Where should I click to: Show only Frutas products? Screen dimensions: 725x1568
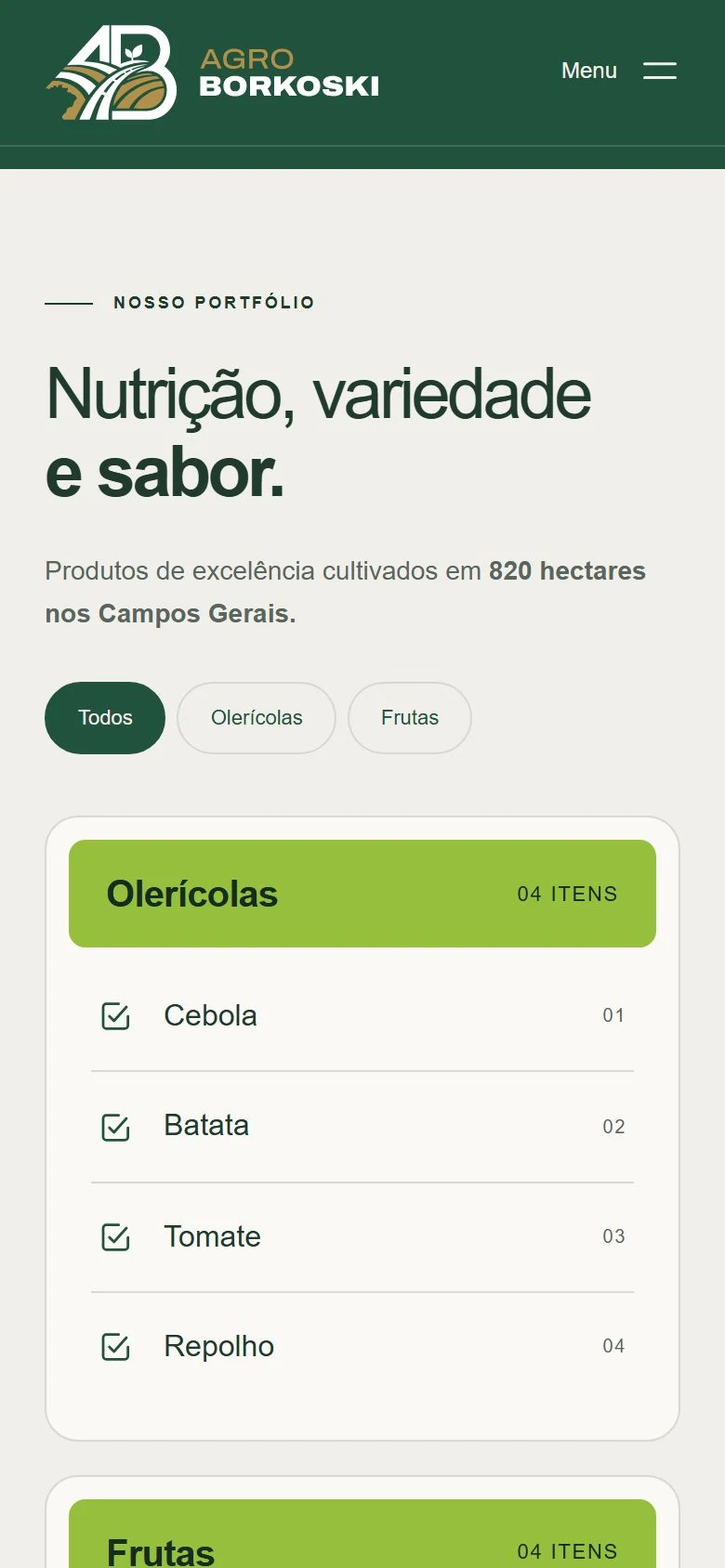coord(410,718)
